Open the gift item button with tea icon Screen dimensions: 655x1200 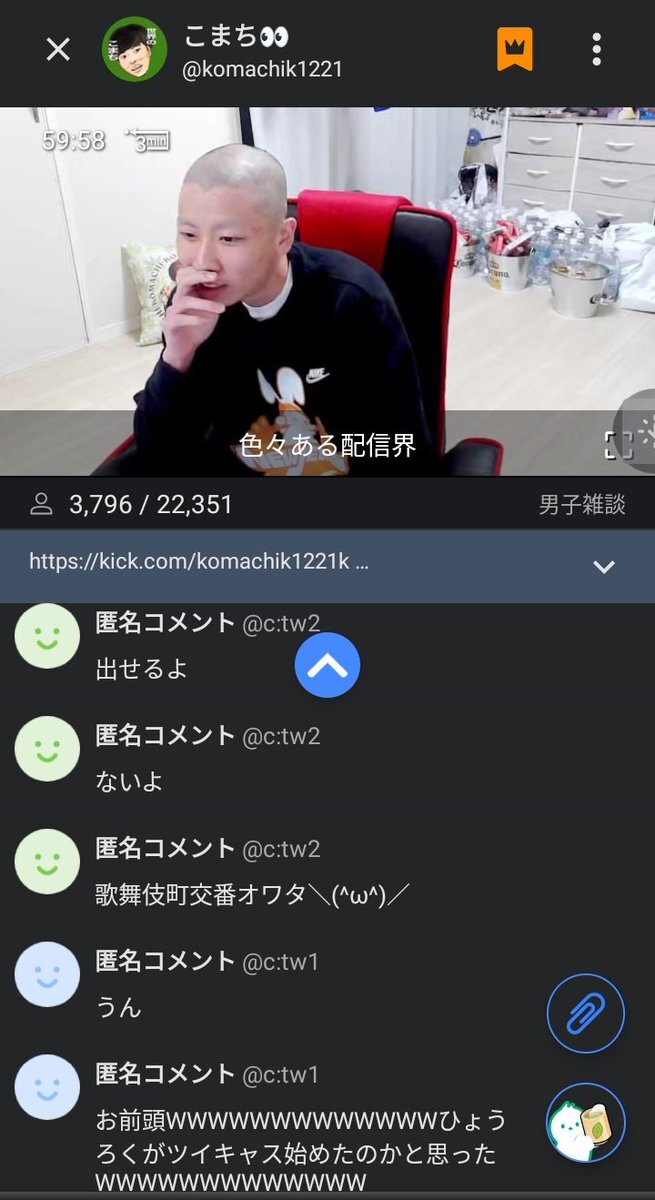pyautogui.click(x=585, y=1121)
